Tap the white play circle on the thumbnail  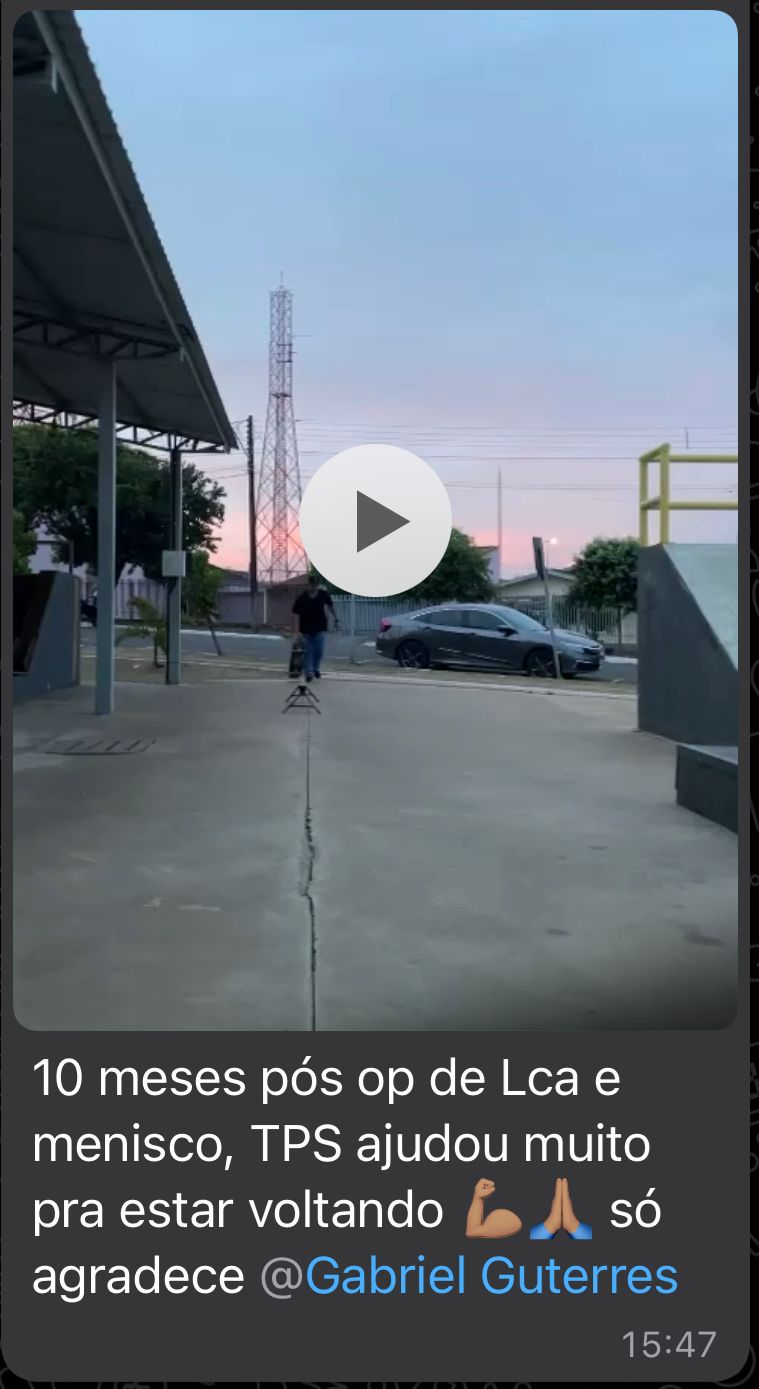tap(380, 517)
